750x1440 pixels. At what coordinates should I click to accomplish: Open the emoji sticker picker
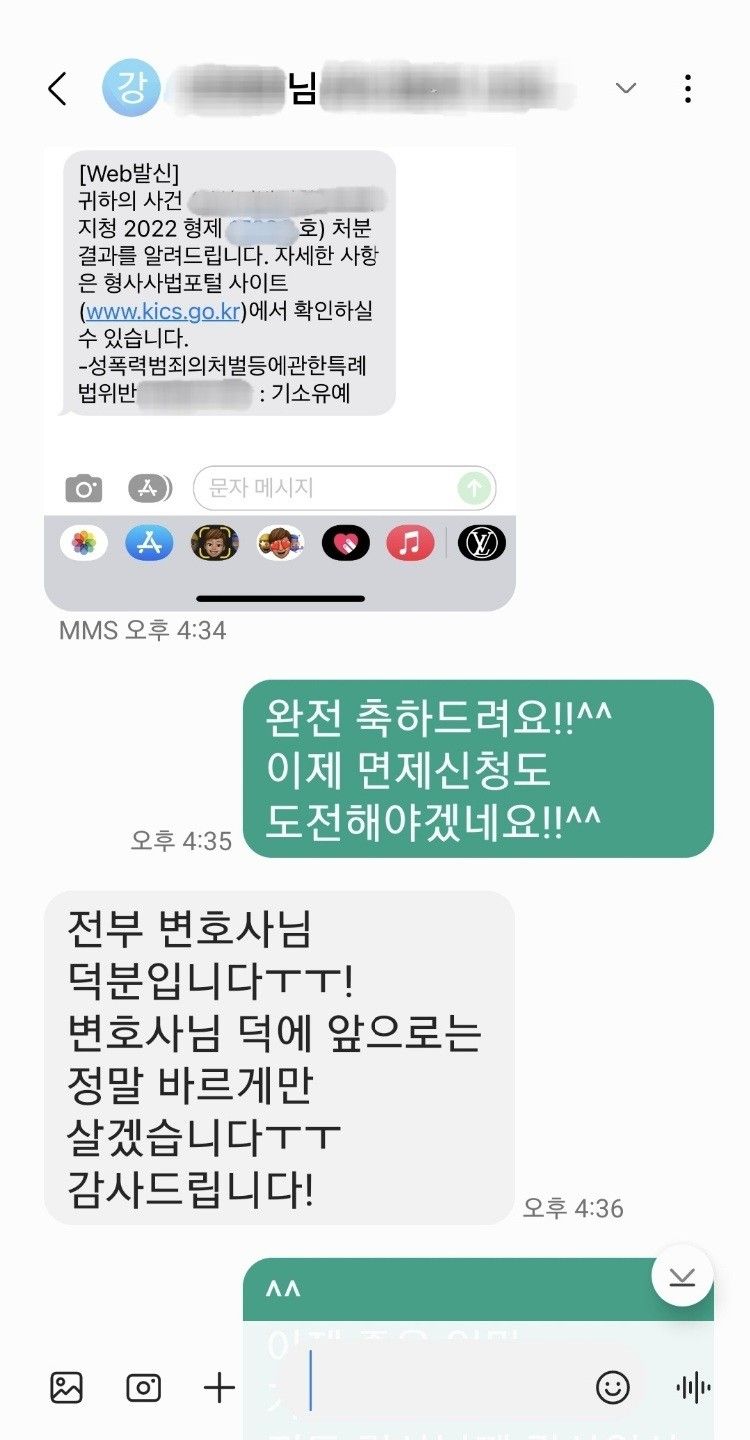tap(613, 1387)
